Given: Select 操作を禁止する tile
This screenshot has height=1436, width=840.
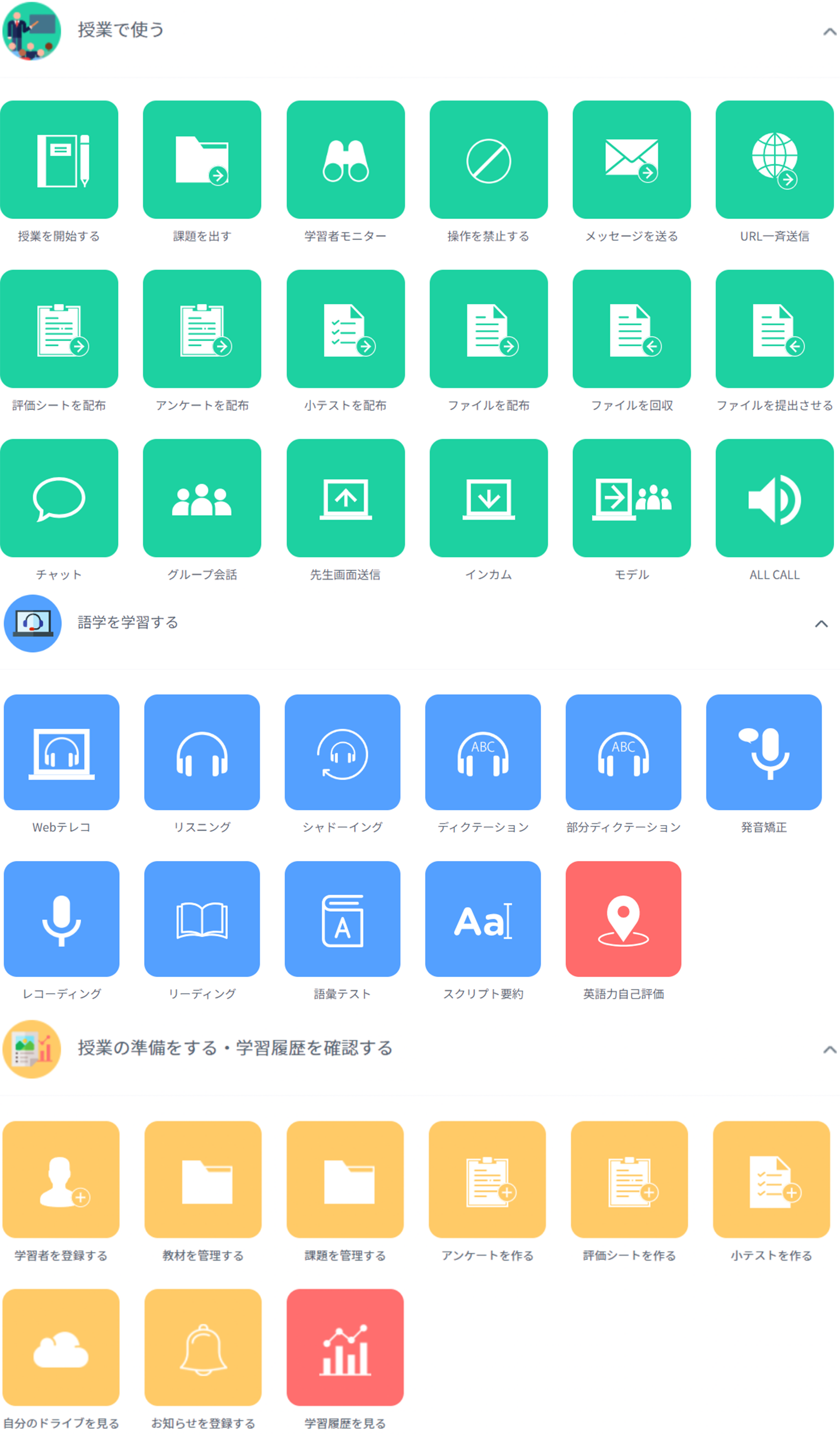Looking at the screenshot, I should click(x=488, y=160).
